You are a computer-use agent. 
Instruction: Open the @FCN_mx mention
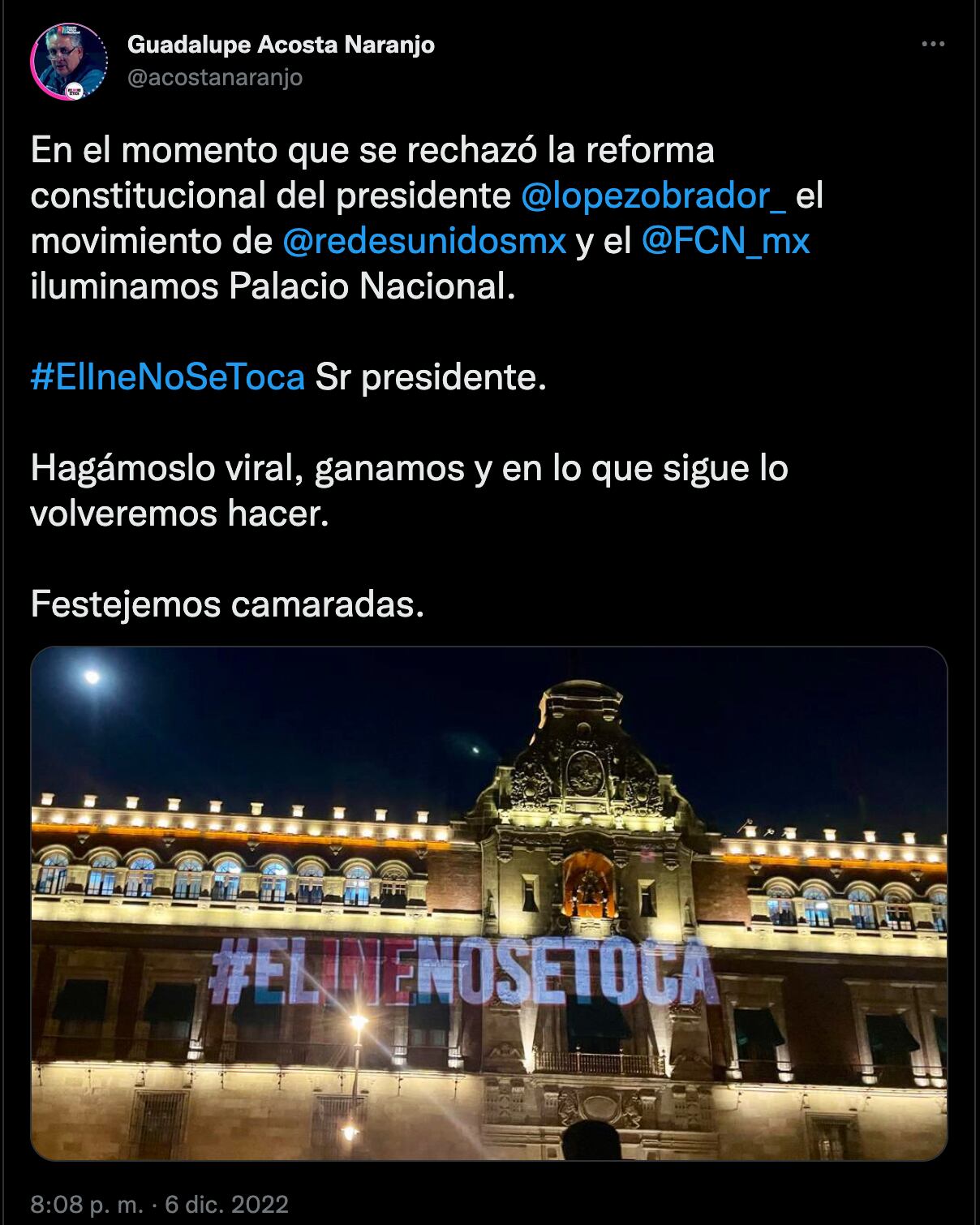725,242
